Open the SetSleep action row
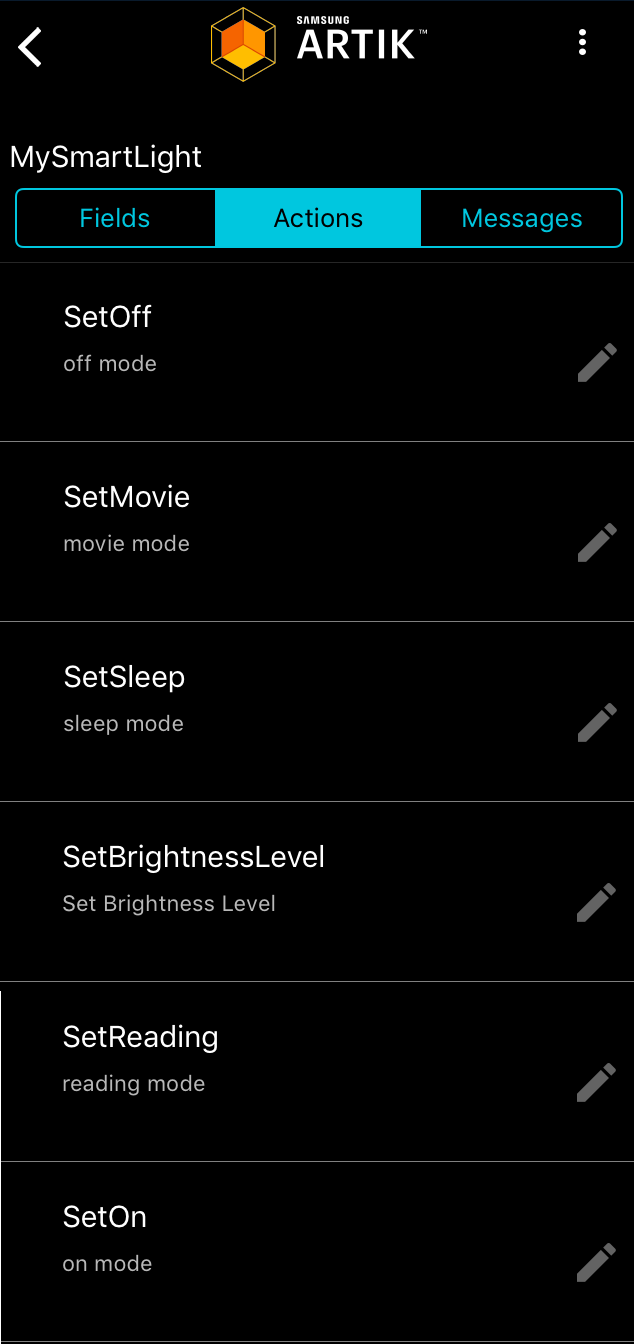The width and height of the screenshot is (634, 1344). pyautogui.click(x=317, y=712)
